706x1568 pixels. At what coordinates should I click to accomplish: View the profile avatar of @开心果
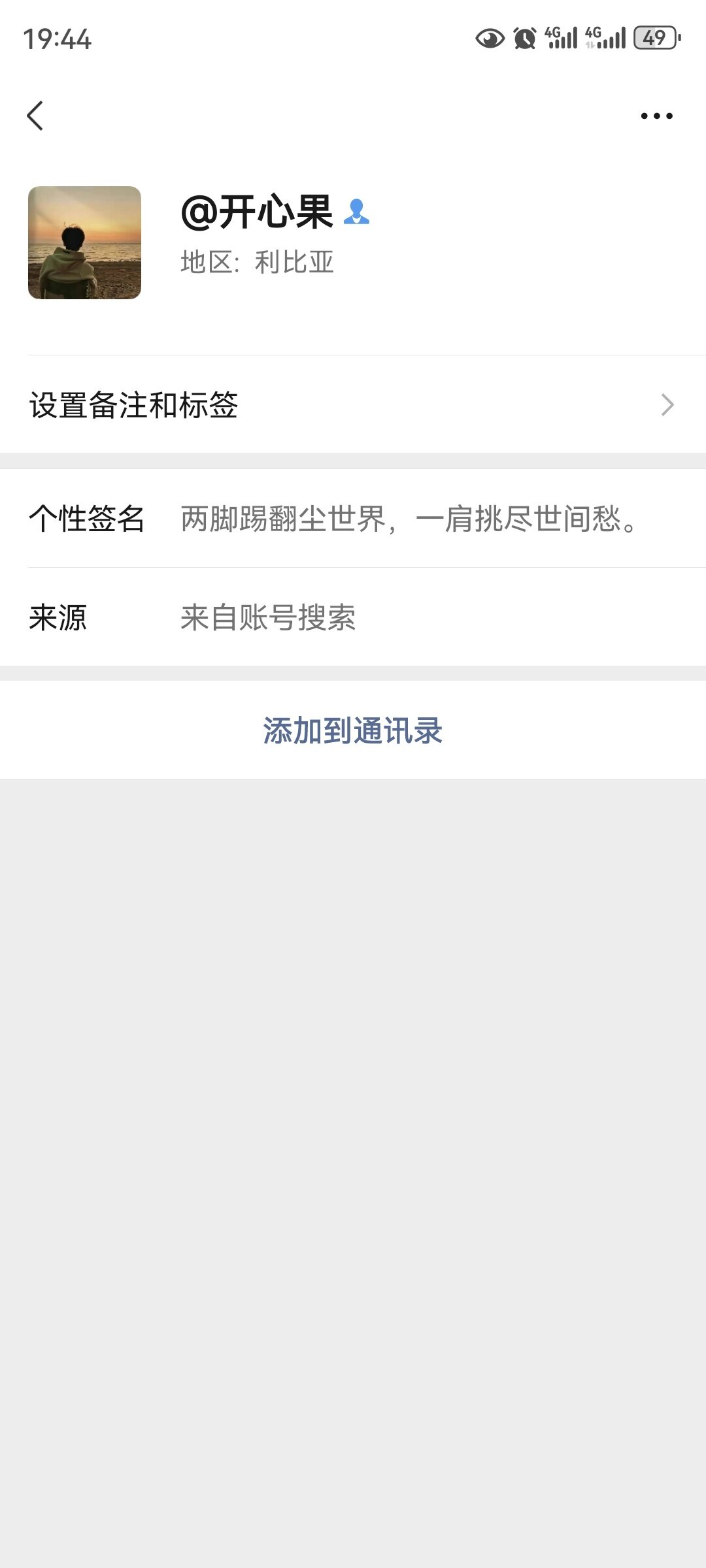tap(84, 242)
